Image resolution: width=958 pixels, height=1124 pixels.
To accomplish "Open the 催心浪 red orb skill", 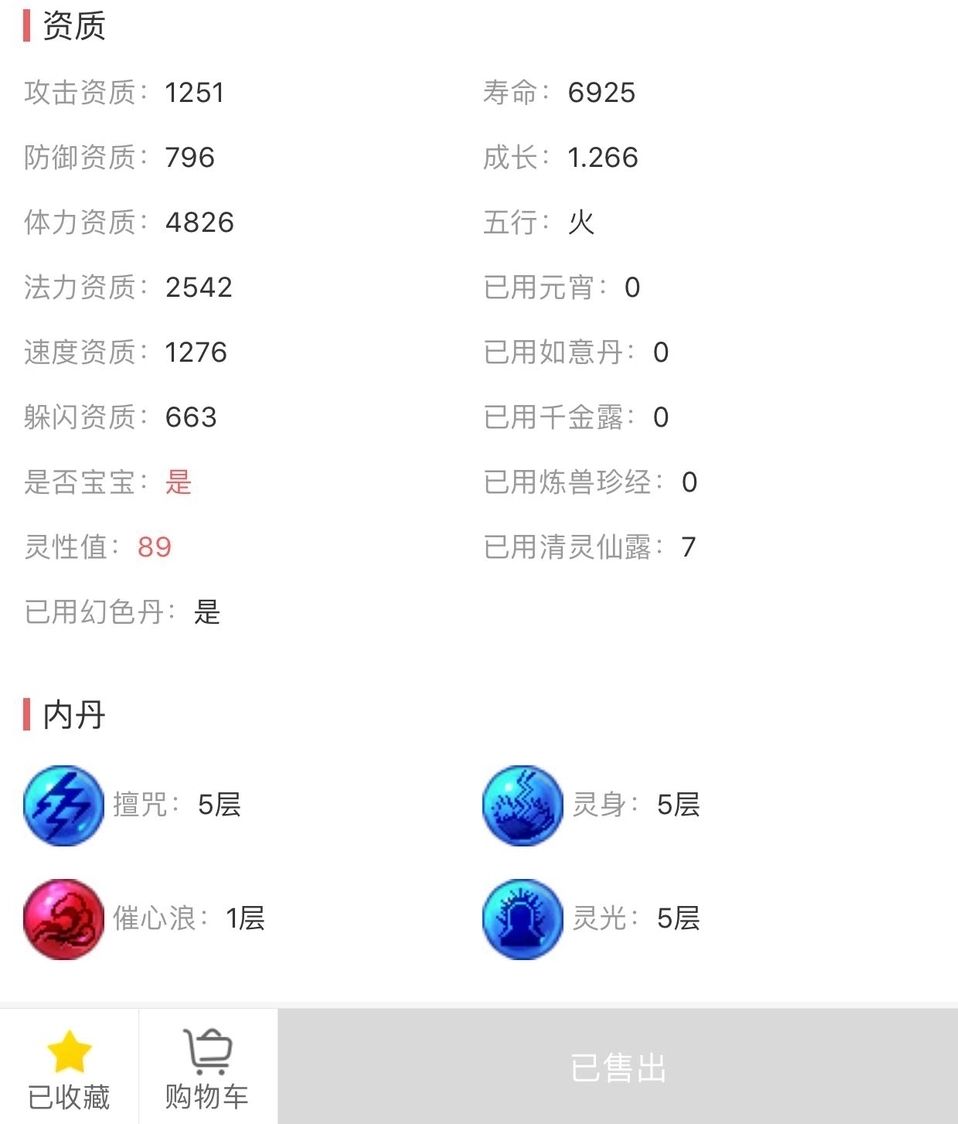I will (64, 919).
